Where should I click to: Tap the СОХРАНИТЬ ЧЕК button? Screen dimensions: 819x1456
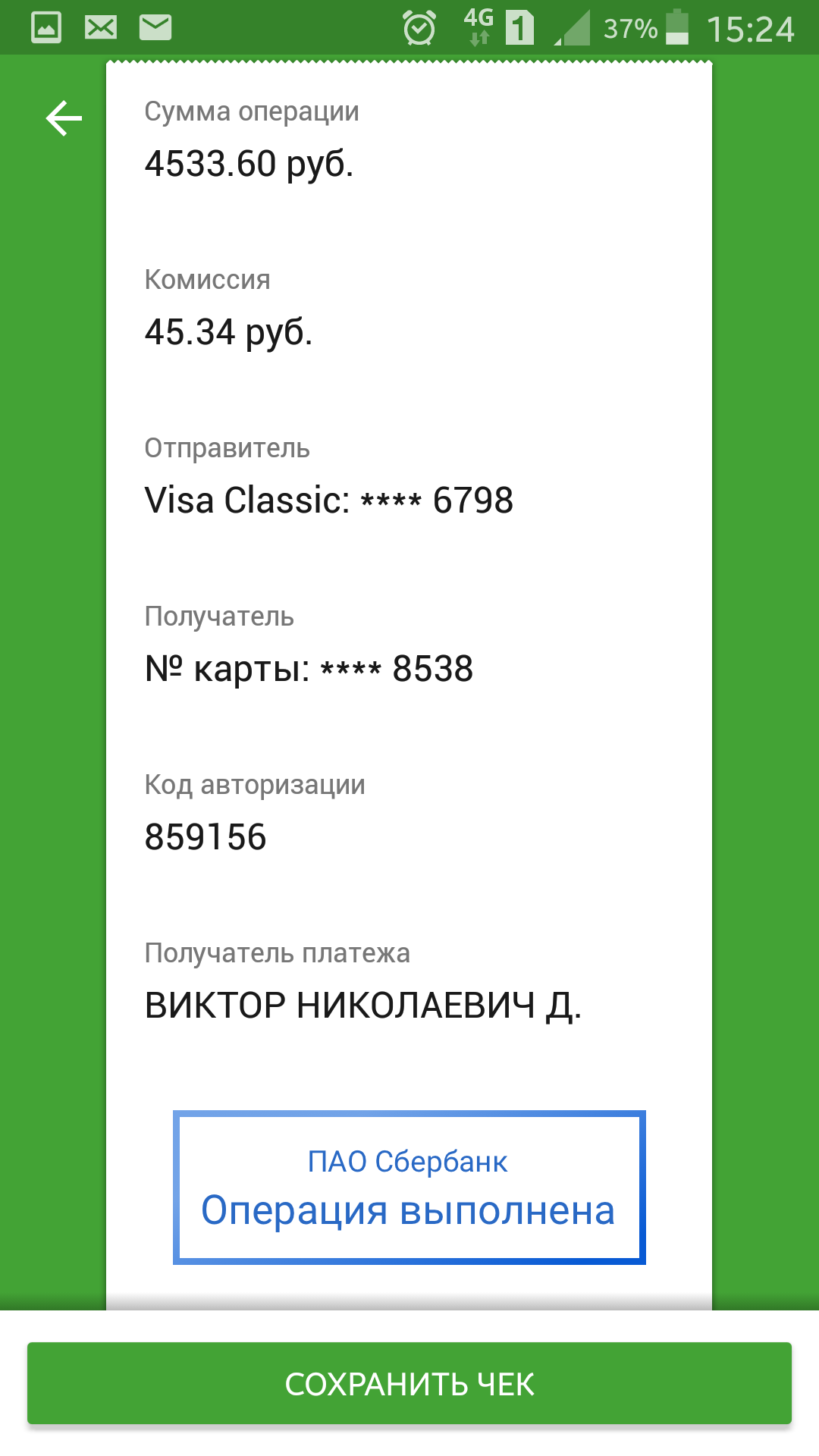coord(409,1383)
